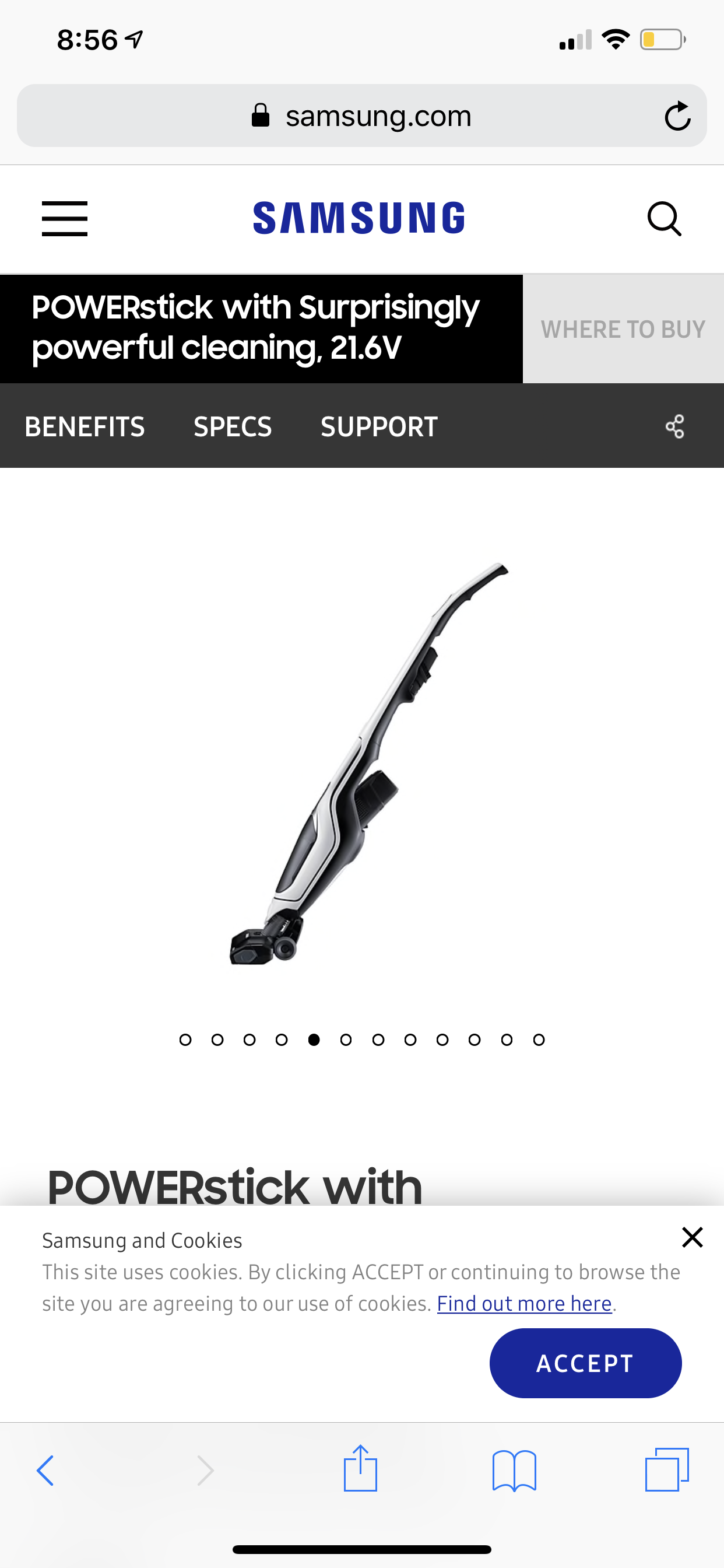Image resolution: width=724 pixels, height=1568 pixels.
Task: Switch to the BENEFITS section
Action: pos(85,426)
